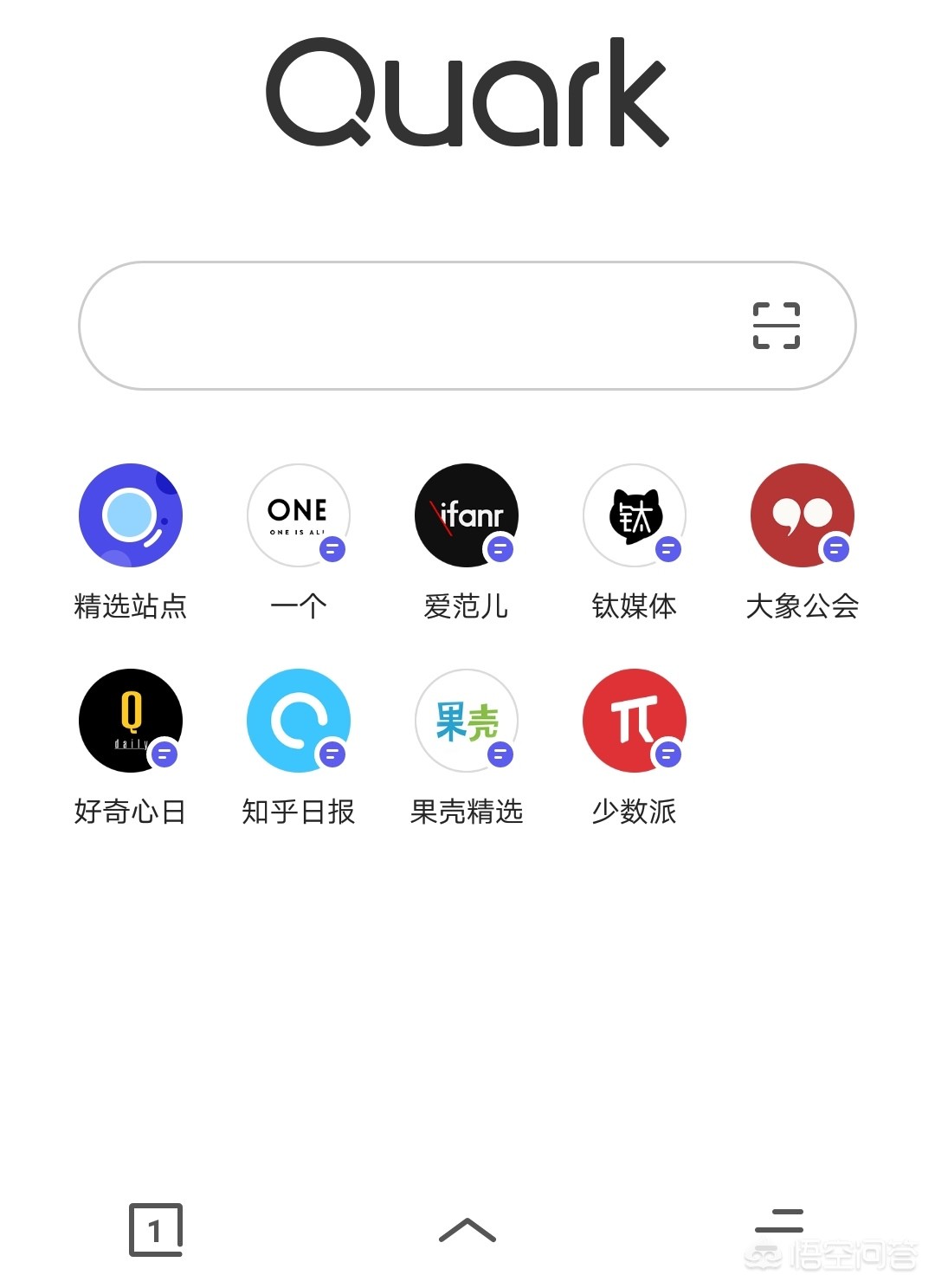
Task: Tap the Quark search box
Action: click(407, 326)
